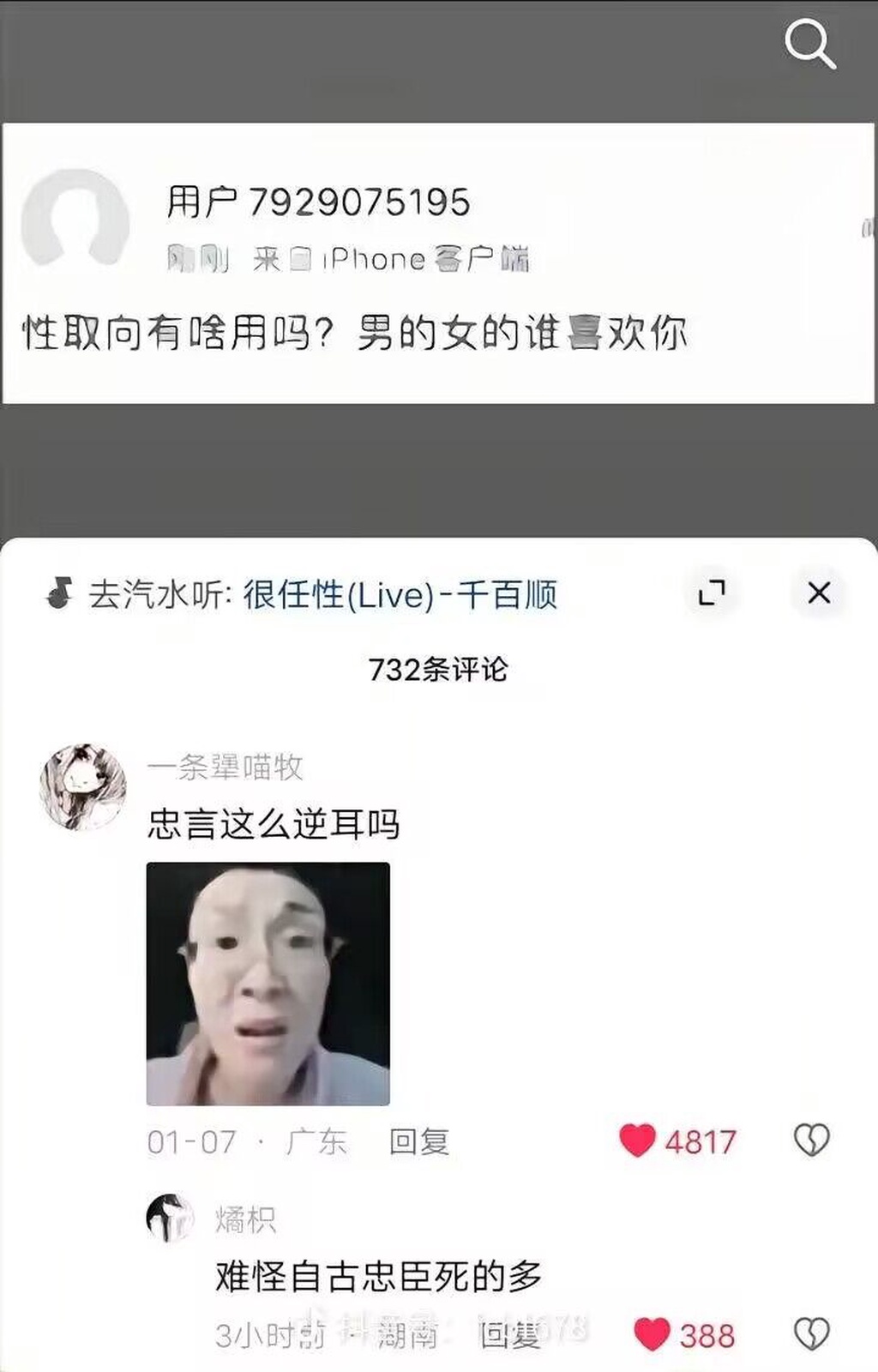Viewport: 878px width, 1372px height.
Task: Reply to the comment 难怪自古忠臣死的多
Action: pos(509,1335)
